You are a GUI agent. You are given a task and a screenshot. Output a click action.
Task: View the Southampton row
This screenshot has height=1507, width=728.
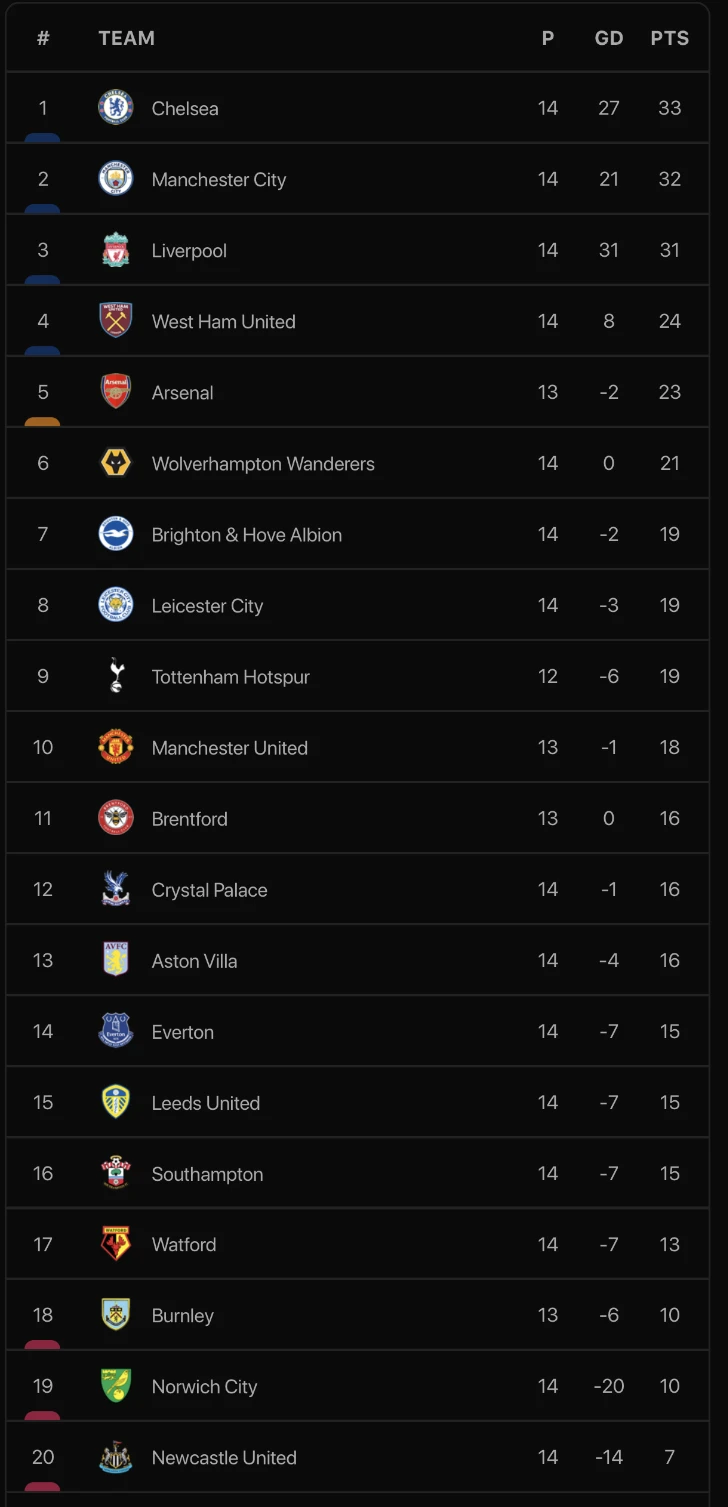click(x=207, y=1173)
